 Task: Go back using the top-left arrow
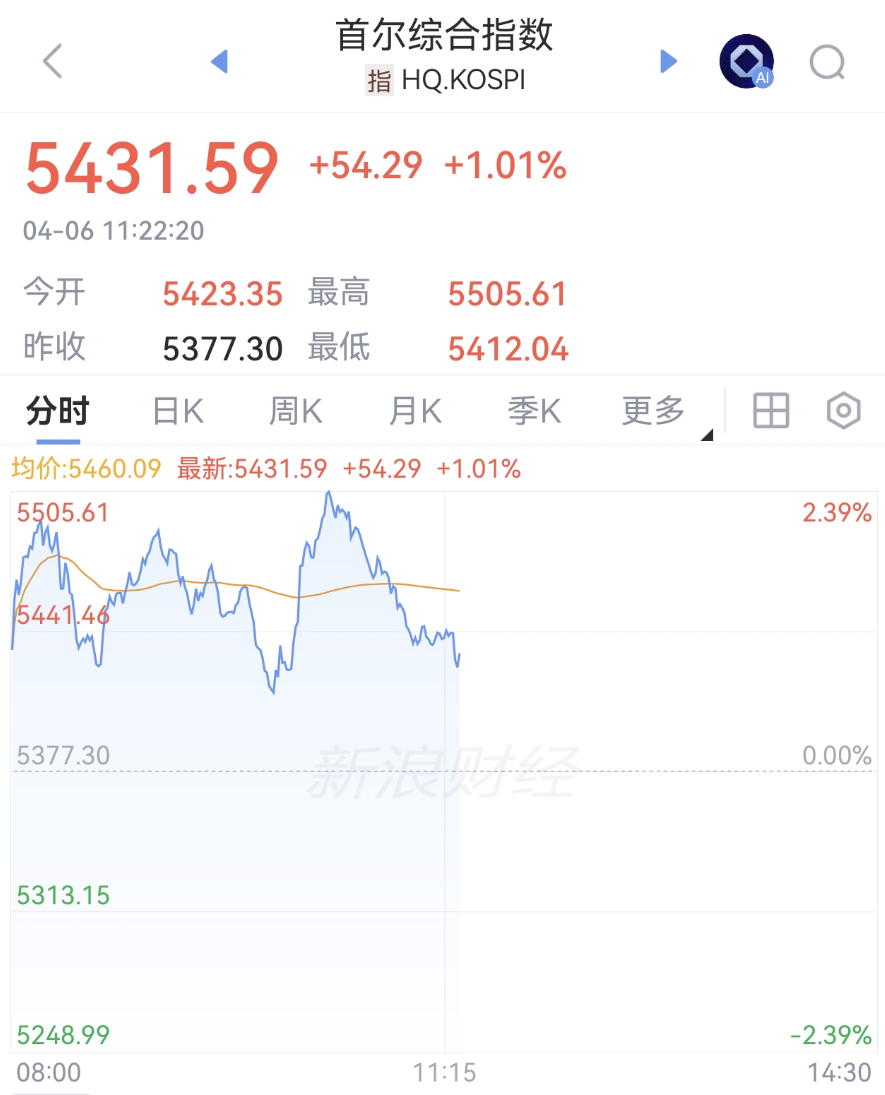coord(53,61)
